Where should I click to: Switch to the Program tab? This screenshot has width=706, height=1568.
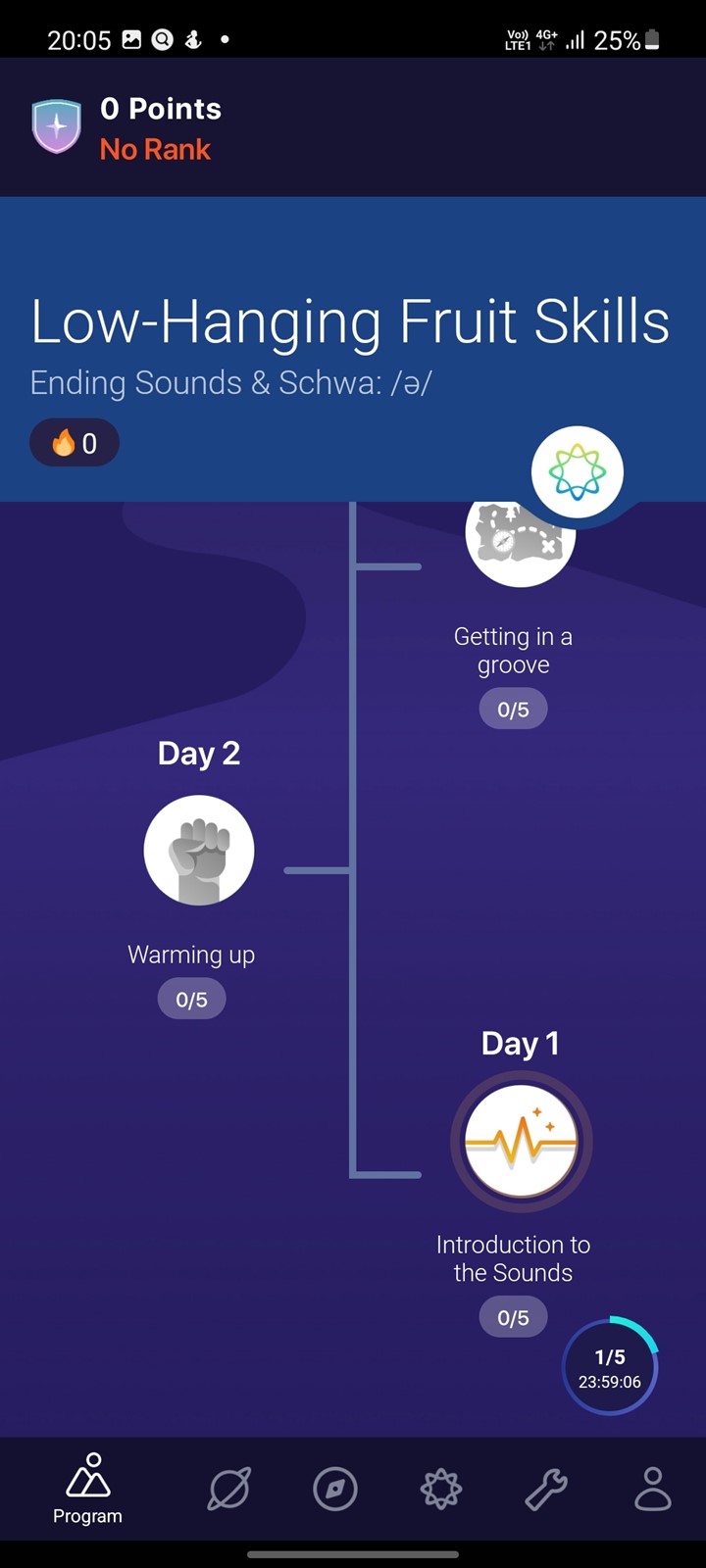click(87, 1489)
